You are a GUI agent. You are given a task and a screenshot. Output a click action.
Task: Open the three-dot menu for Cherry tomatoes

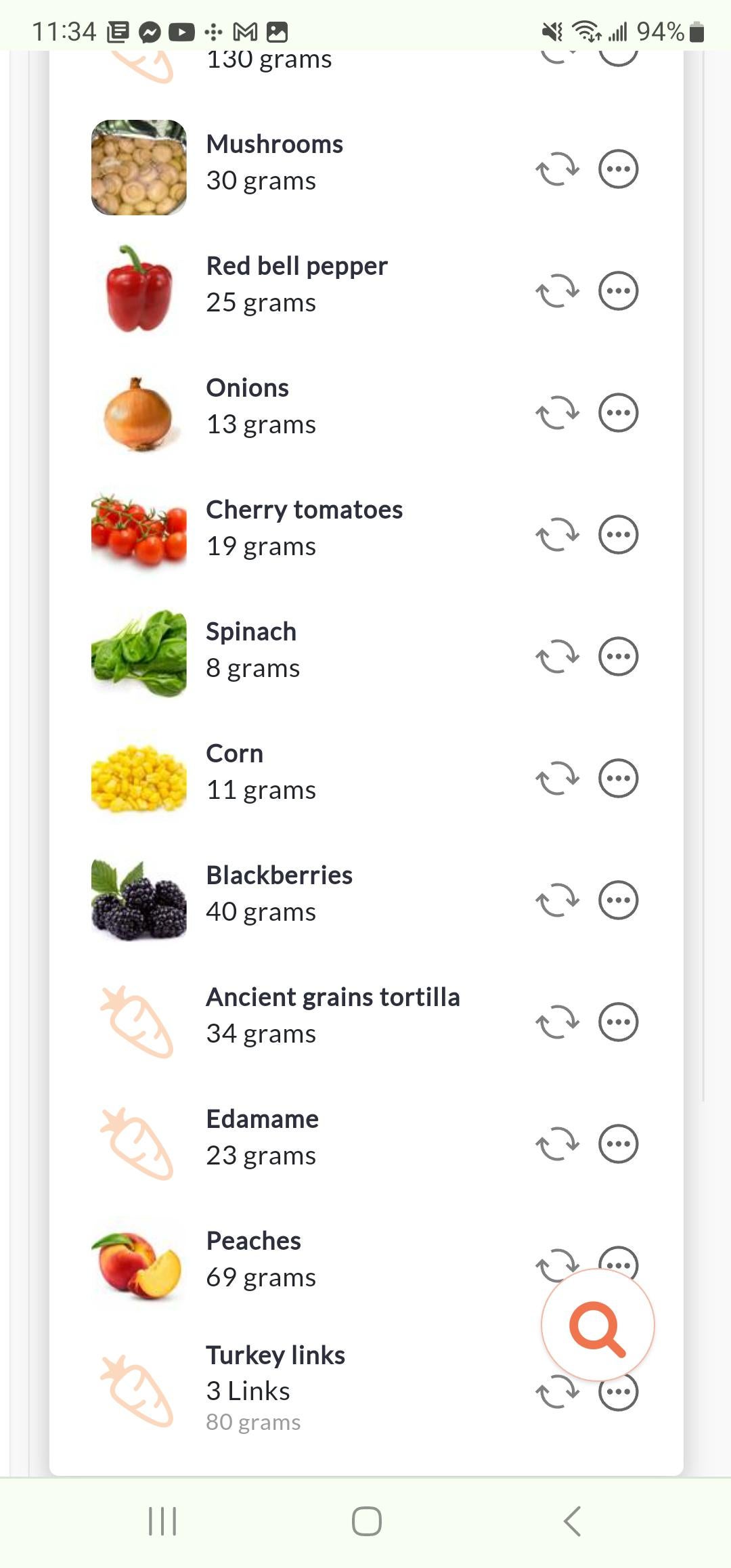[x=619, y=535]
